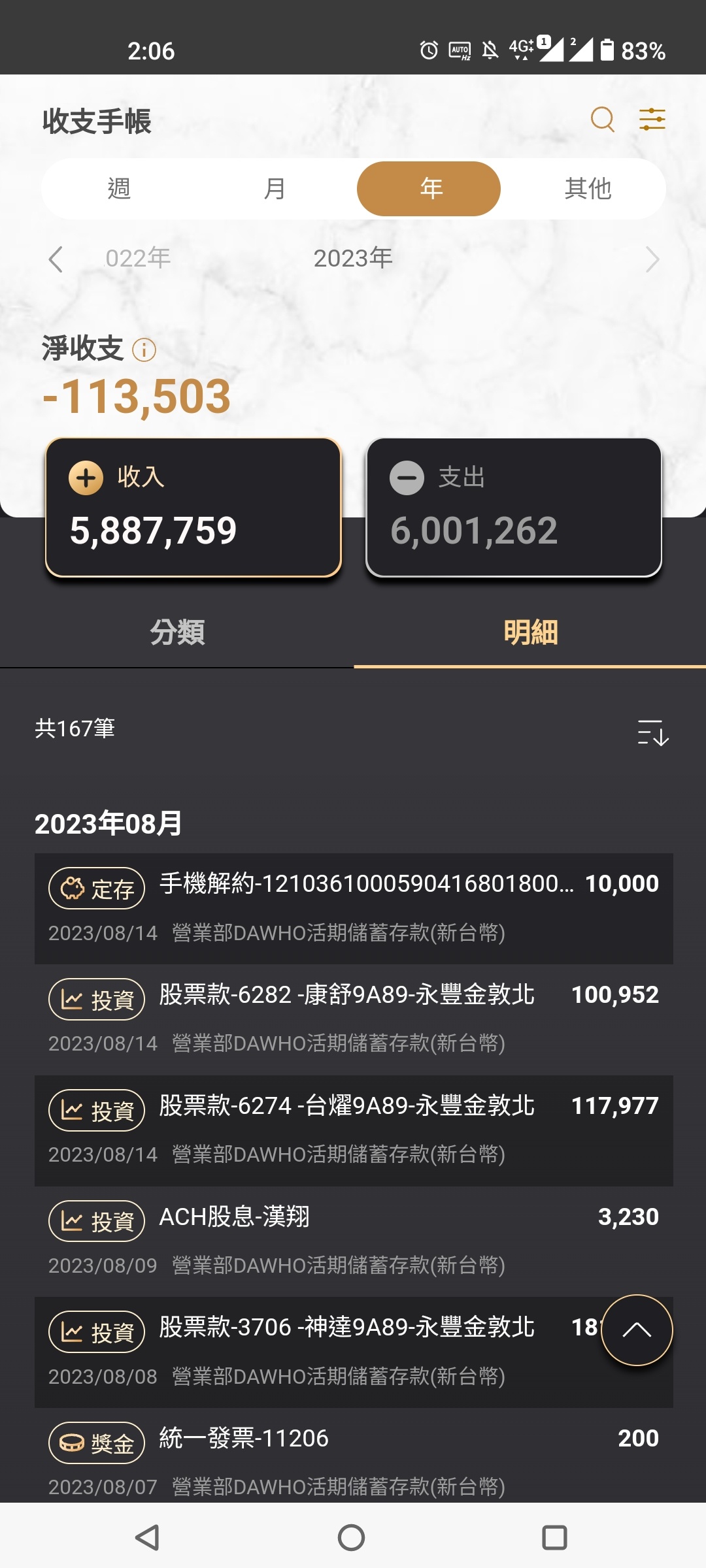The height and width of the screenshot is (1568, 706).
Task: Select the 年 period view
Action: [429, 189]
